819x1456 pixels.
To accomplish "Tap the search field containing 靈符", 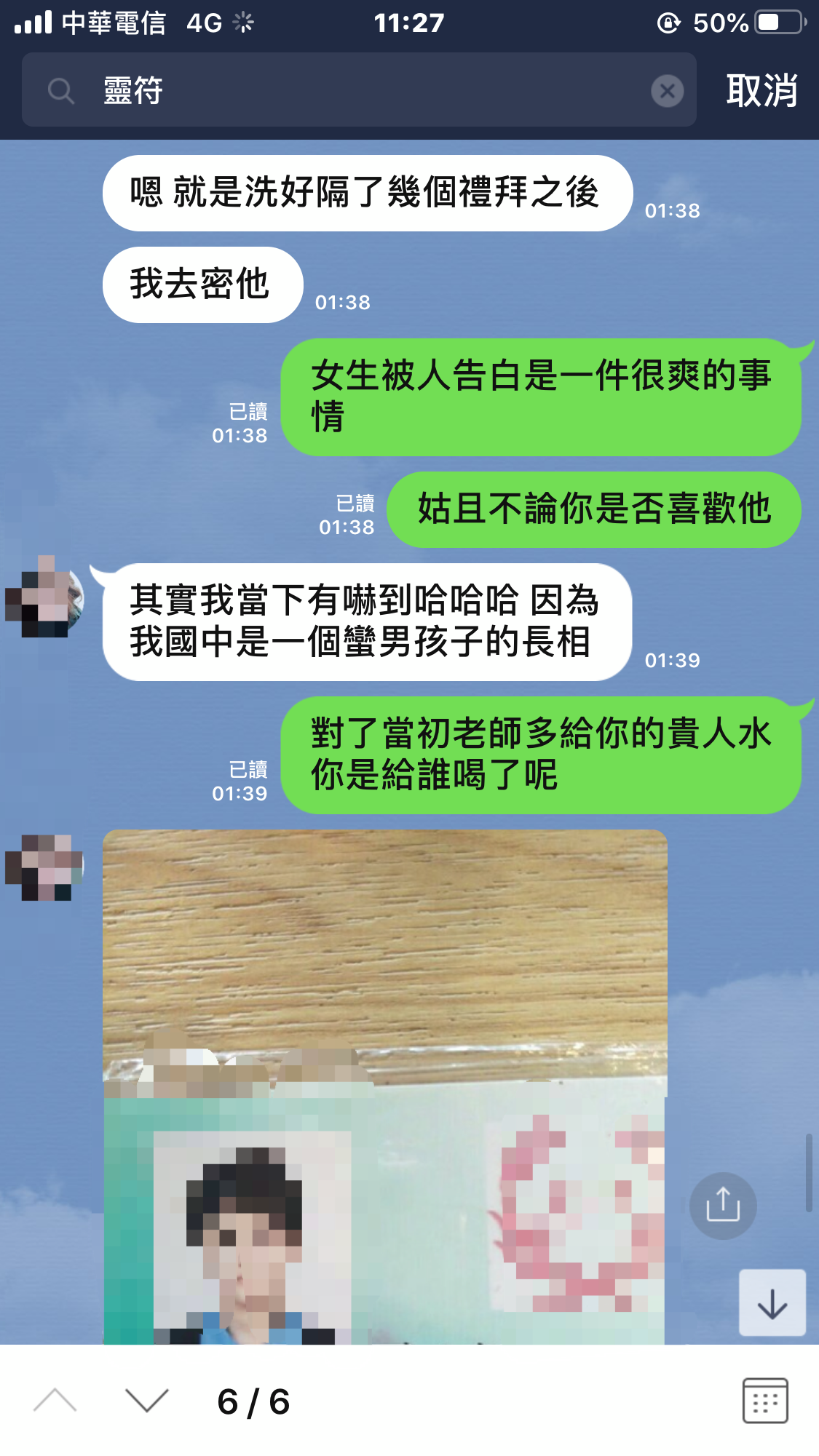I will (364, 91).
